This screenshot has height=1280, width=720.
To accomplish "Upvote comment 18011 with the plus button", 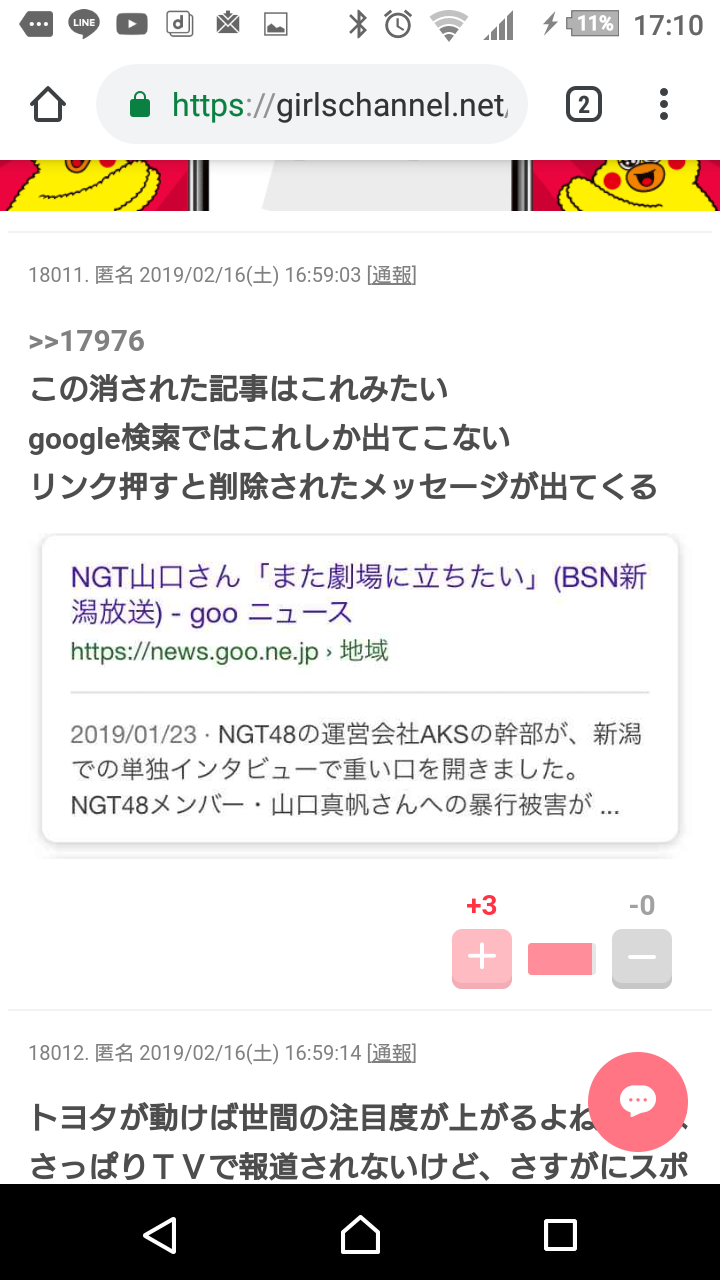I will pos(481,957).
